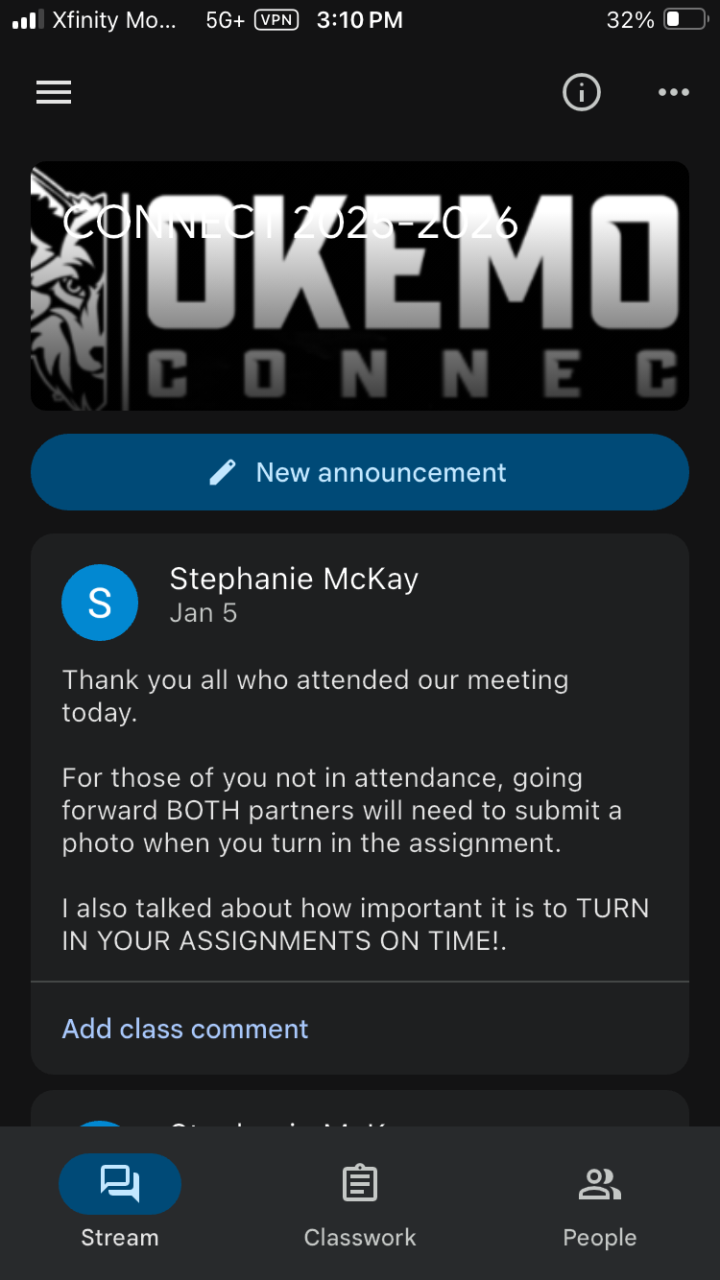Viewport: 720px width, 1280px height.
Task: Go to the People tab
Action: pos(599,1204)
